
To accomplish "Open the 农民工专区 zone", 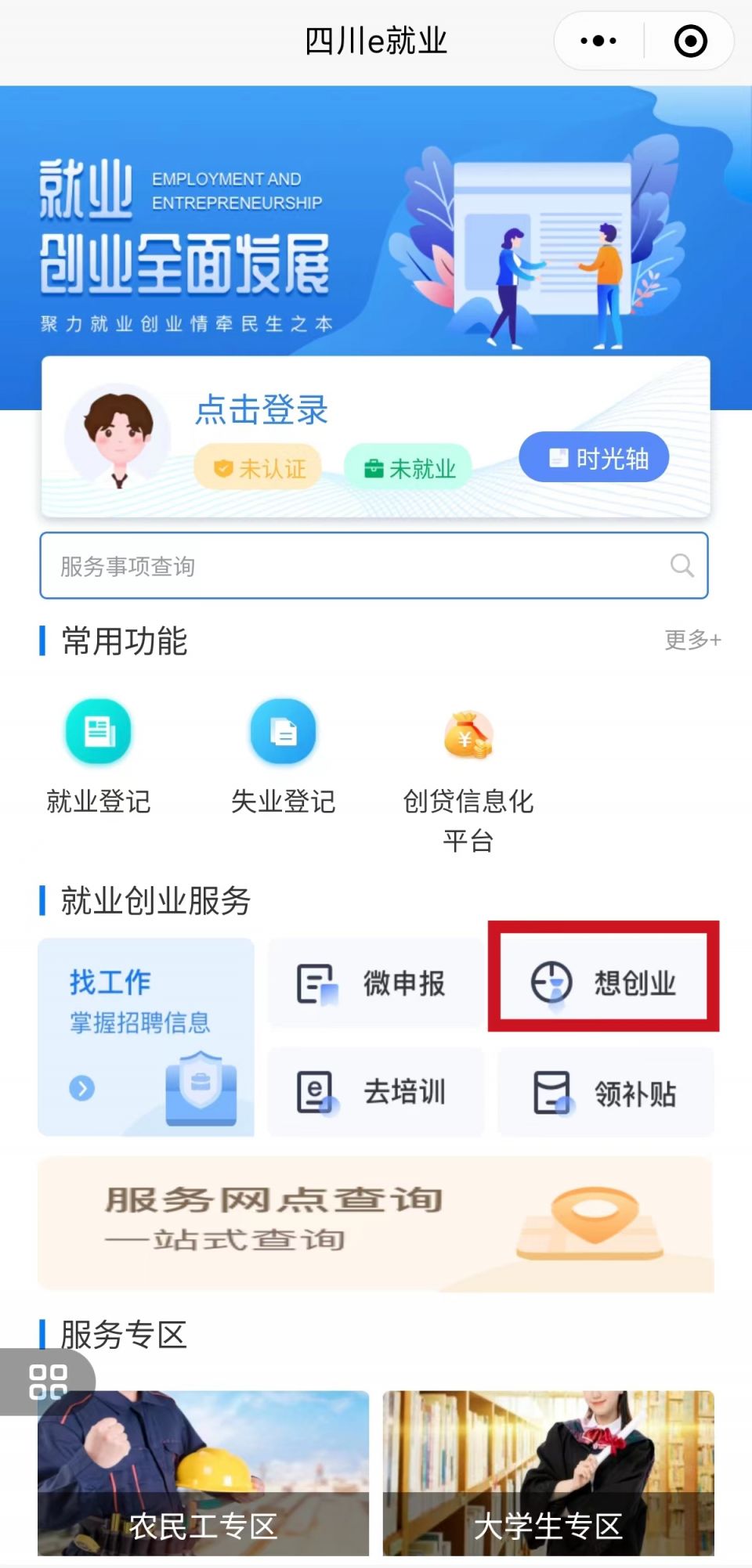I will [x=203, y=1472].
